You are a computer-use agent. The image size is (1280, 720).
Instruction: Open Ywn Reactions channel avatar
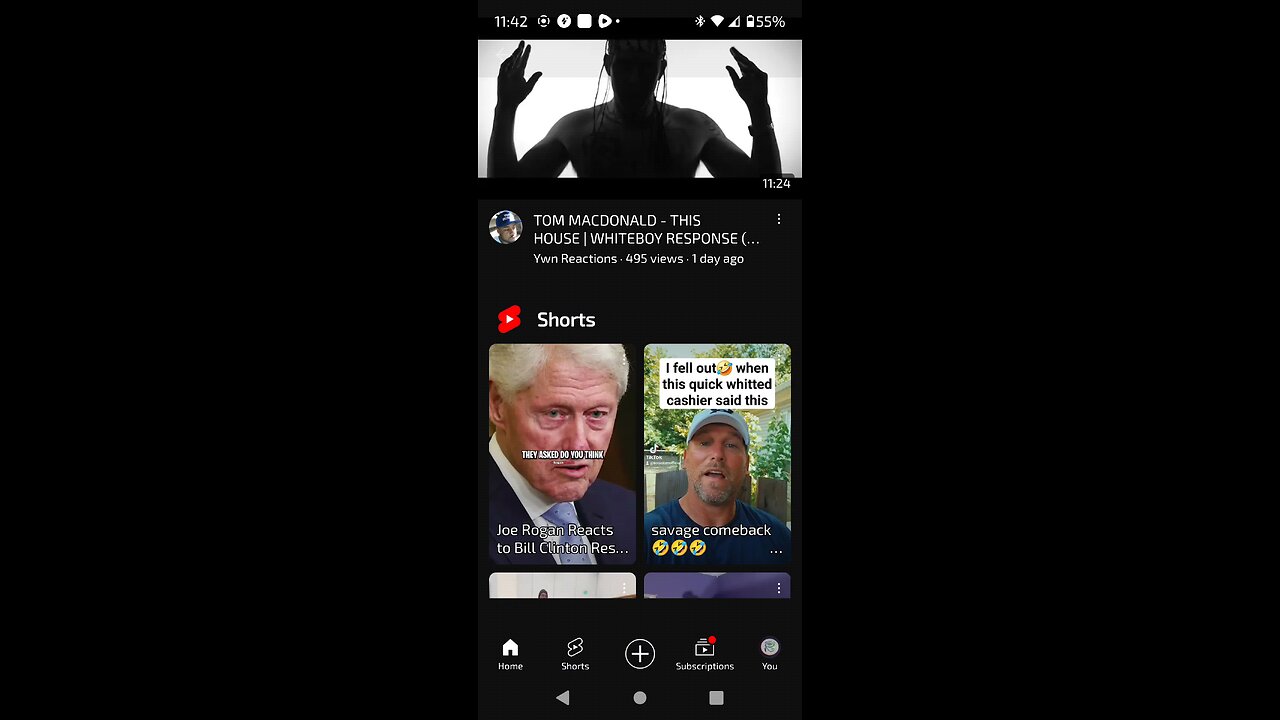(505, 227)
